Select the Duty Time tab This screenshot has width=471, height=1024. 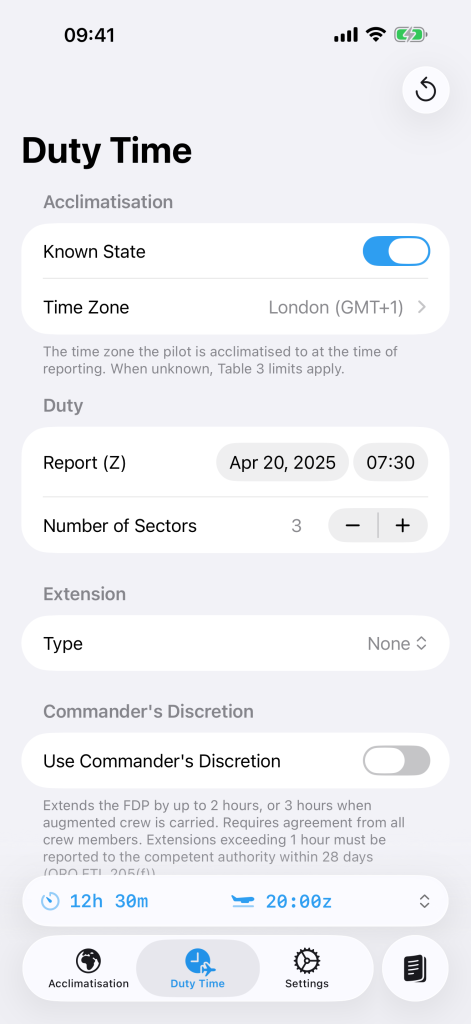coord(198,969)
